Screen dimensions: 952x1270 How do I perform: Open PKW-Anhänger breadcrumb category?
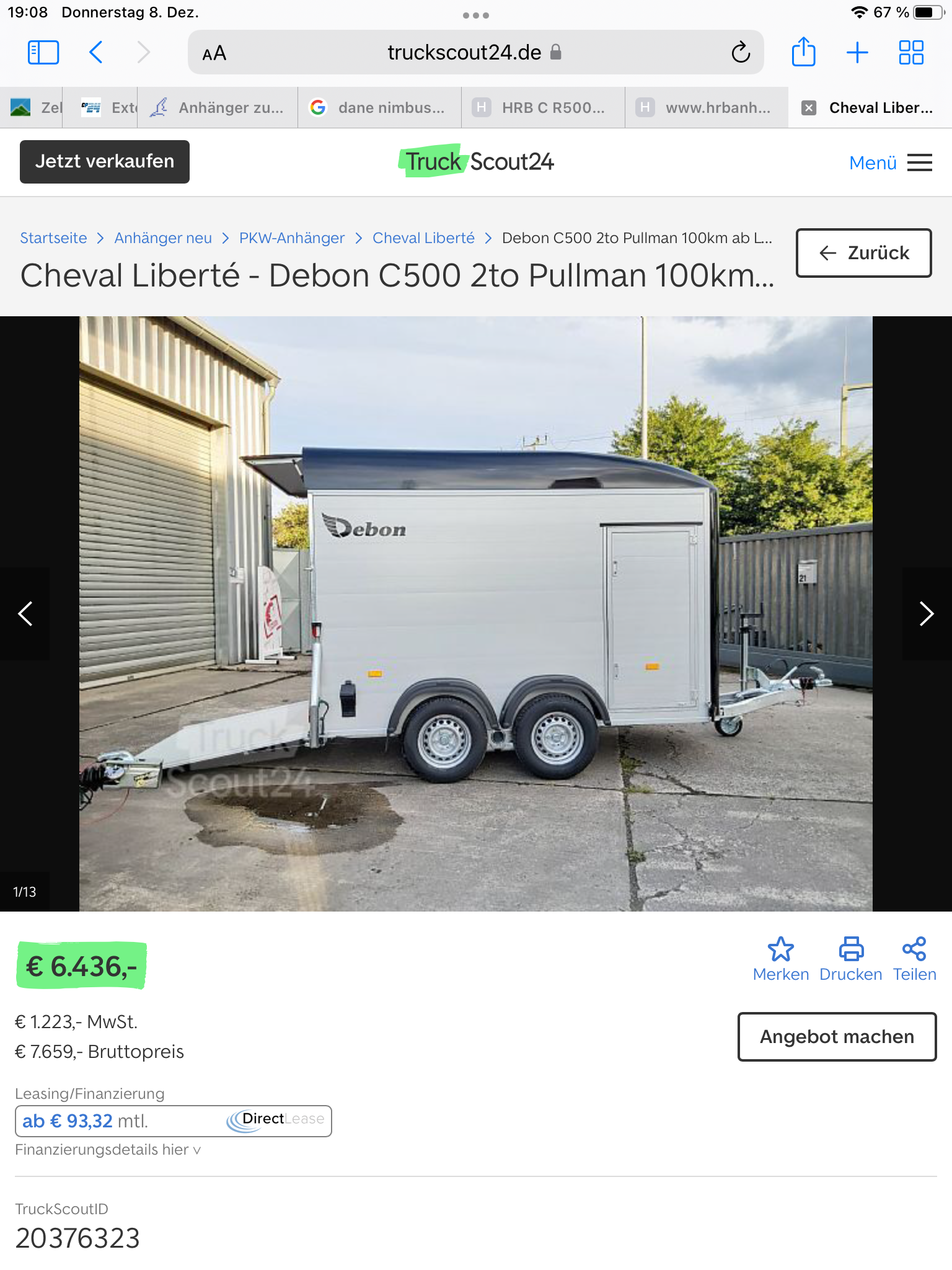tap(292, 238)
